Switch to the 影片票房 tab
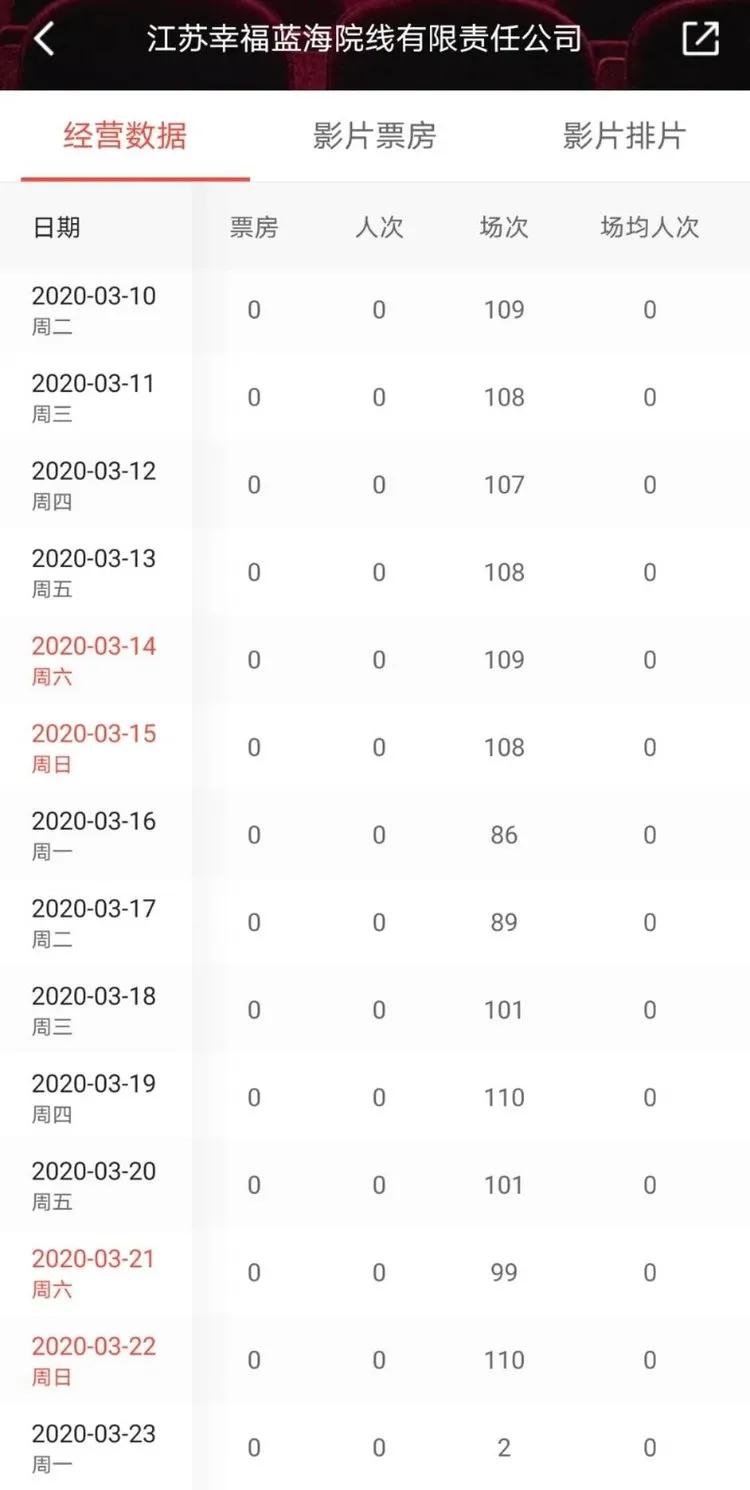Viewport: 750px width, 1490px height. tap(374, 136)
